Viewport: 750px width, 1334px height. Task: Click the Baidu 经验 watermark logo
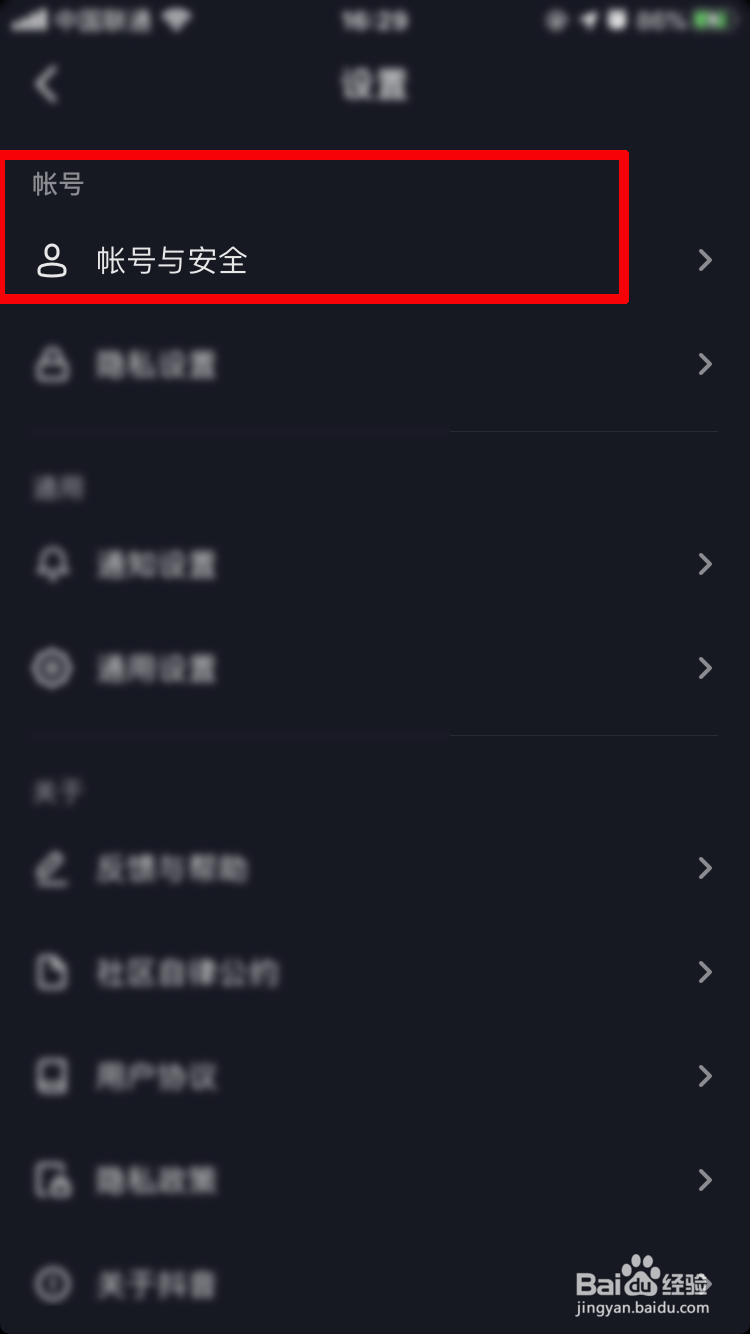pos(645,1280)
